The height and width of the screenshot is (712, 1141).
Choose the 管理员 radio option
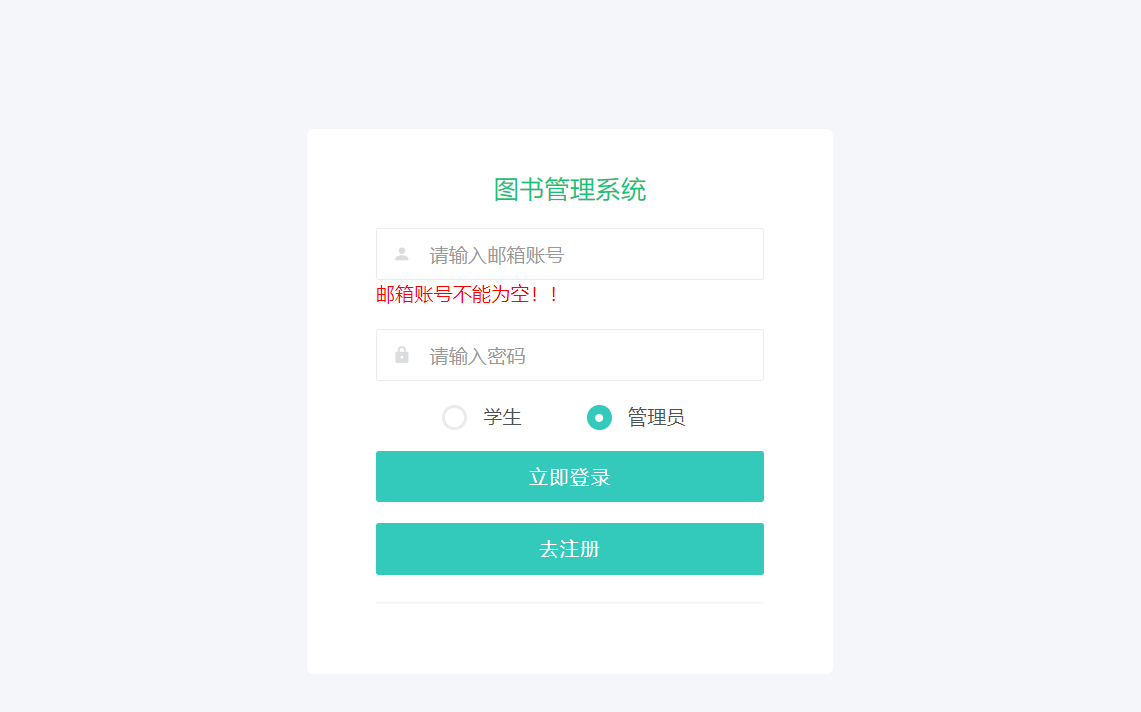(x=600, y=418)
